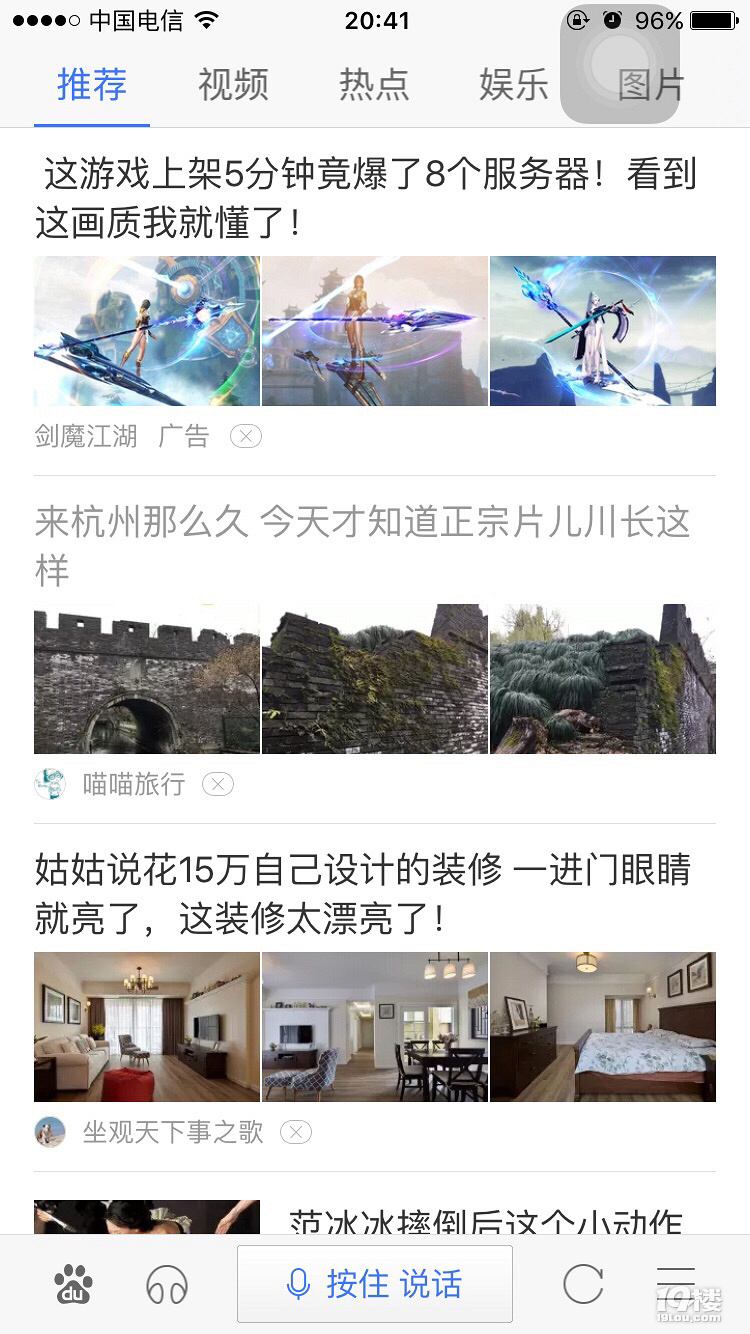
Task: Dismiss the 坐观天下事之歌 post
Action: (295, 1132)
